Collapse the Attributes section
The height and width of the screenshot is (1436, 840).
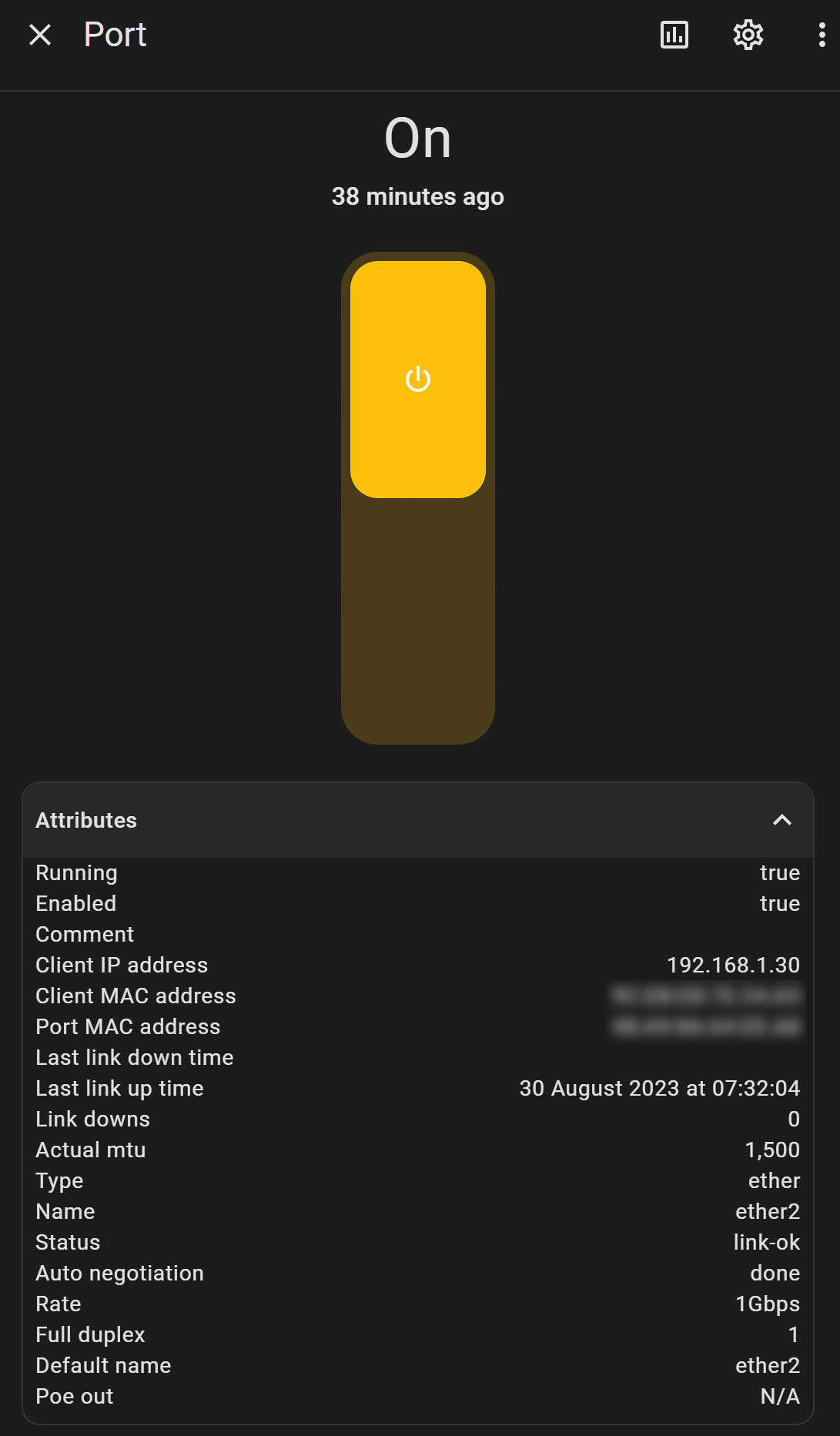coord(781,820)
